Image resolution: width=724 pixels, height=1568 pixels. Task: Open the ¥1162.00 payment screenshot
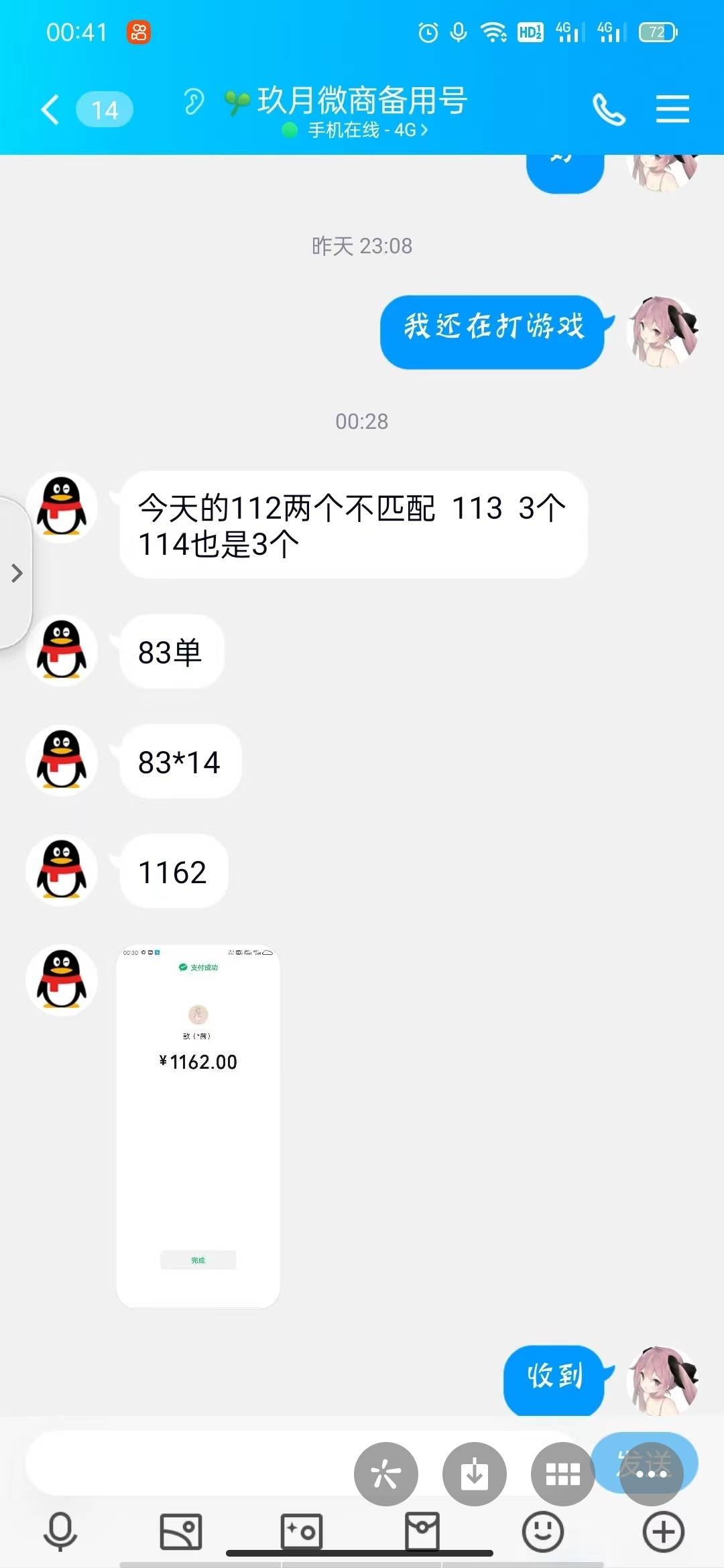point(198,1126)
